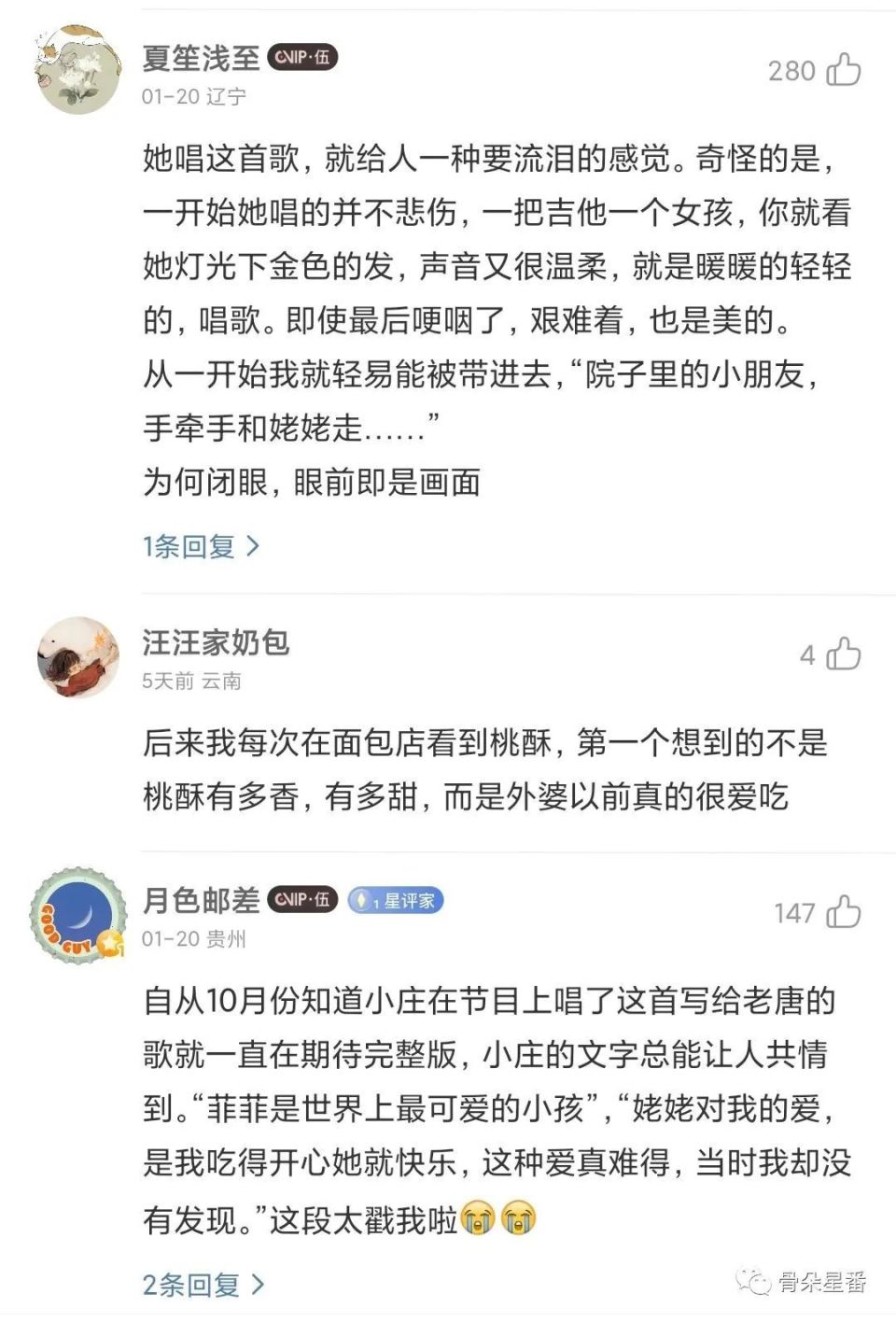View the 星评家 badge of 月色邮差
Viewport: 896px width, 1322px height.
click(x=396, y=900)
